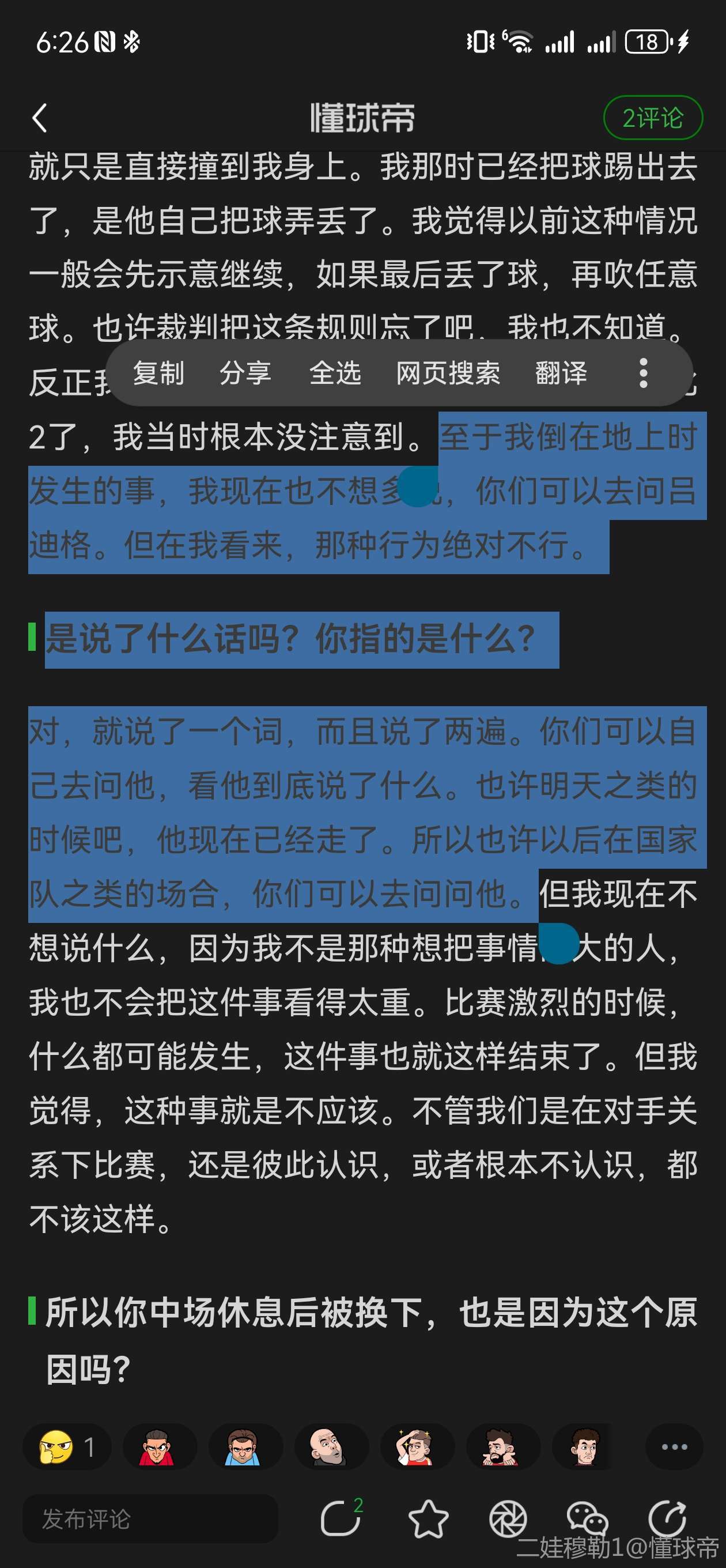Share to WeChat Moments
Image resolution: width=726 pixels, height=1568 pixels.
(508, 1518)
